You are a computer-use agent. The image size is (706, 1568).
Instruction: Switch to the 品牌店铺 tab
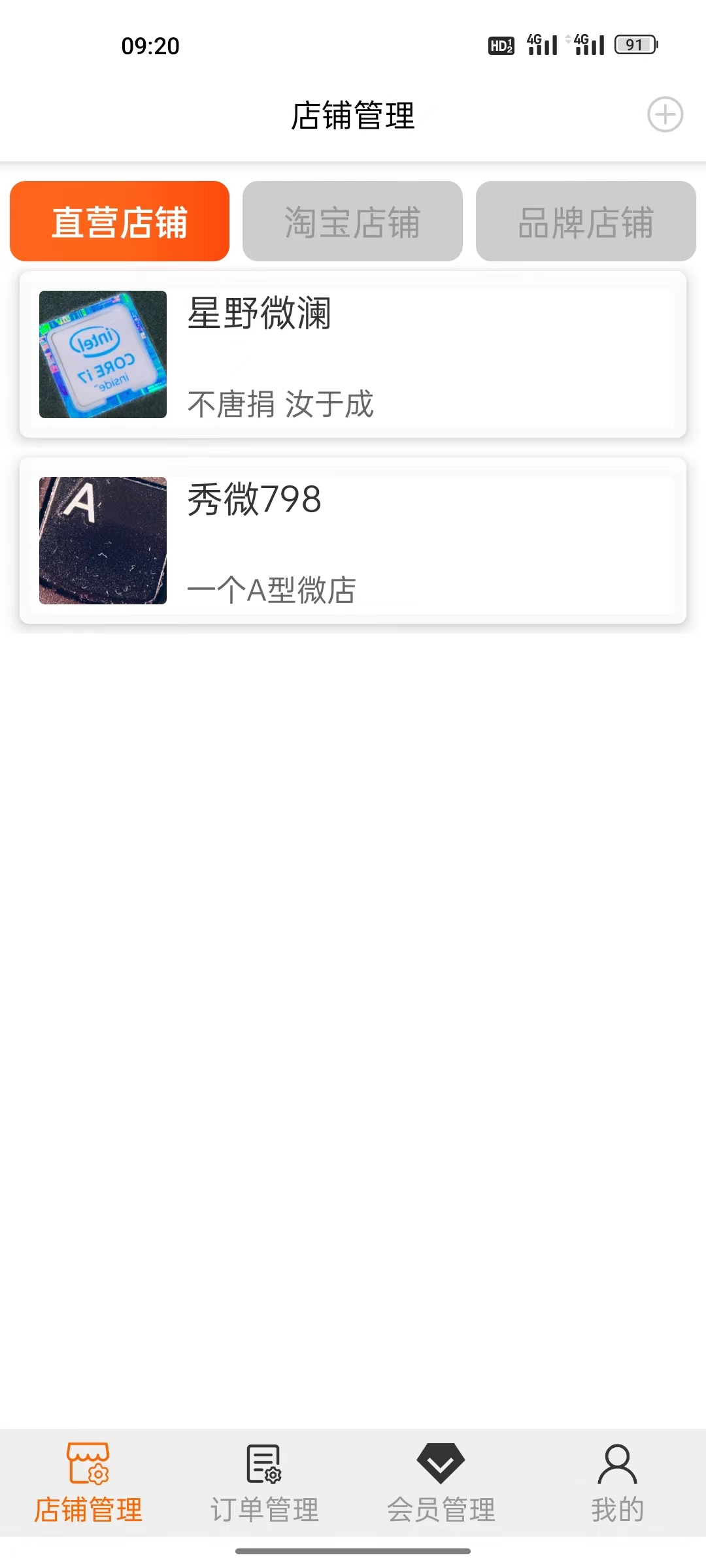tap(586, 221)
